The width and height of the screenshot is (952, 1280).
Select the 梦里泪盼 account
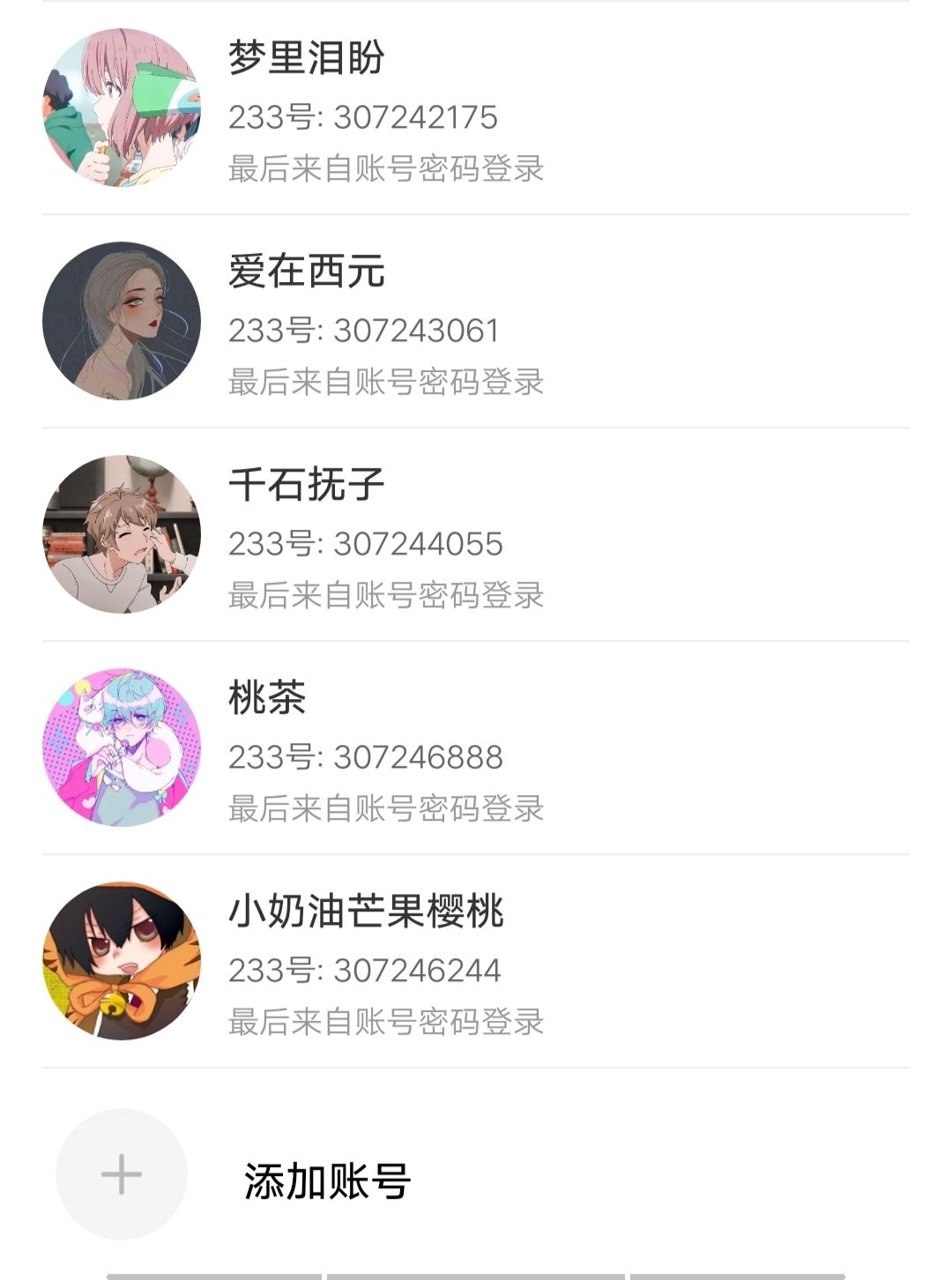pyautogui.click(x=476, y=108)
